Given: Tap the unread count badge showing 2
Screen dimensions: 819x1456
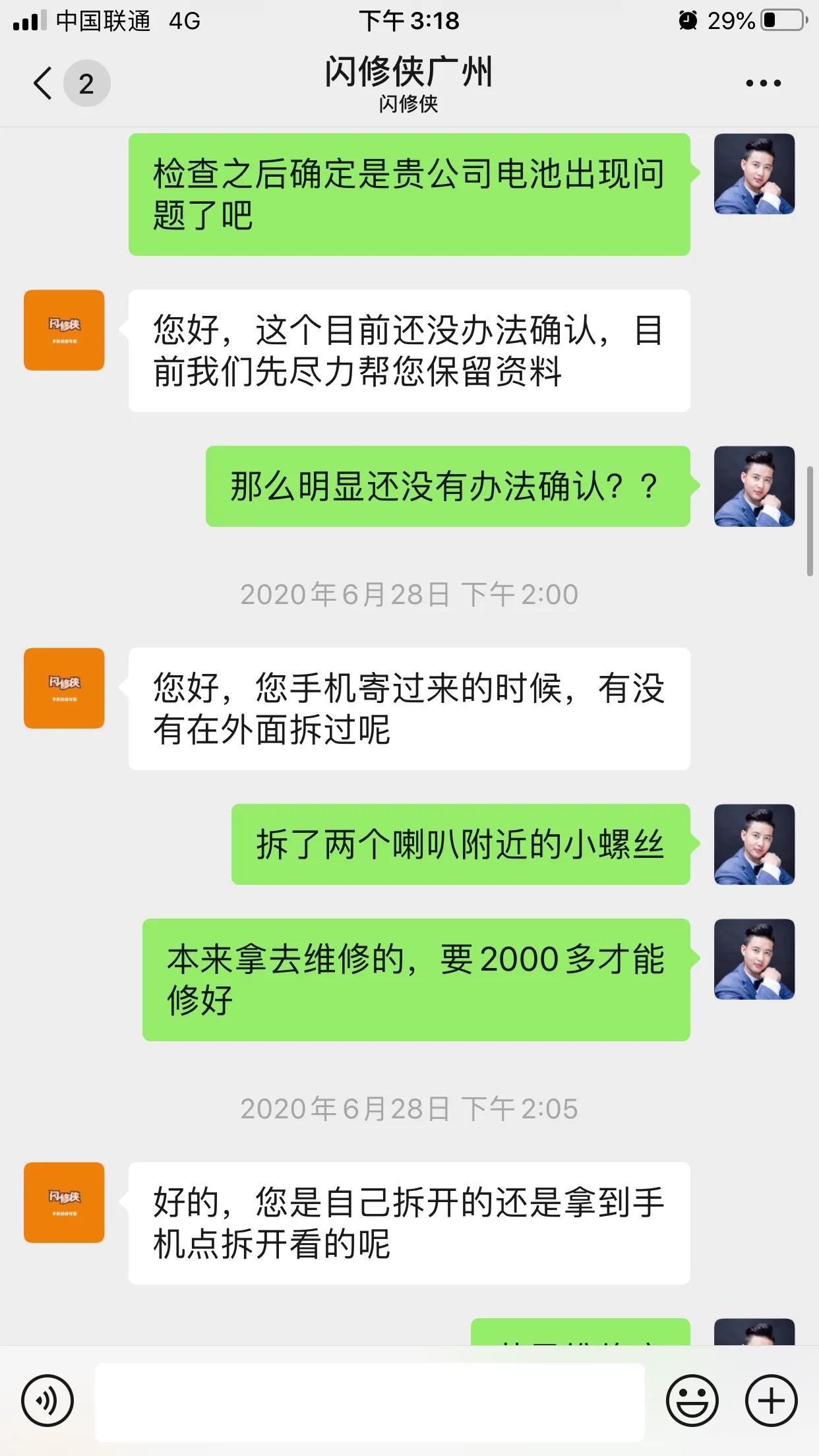Looking at the screenshot, I should [86, 83].
